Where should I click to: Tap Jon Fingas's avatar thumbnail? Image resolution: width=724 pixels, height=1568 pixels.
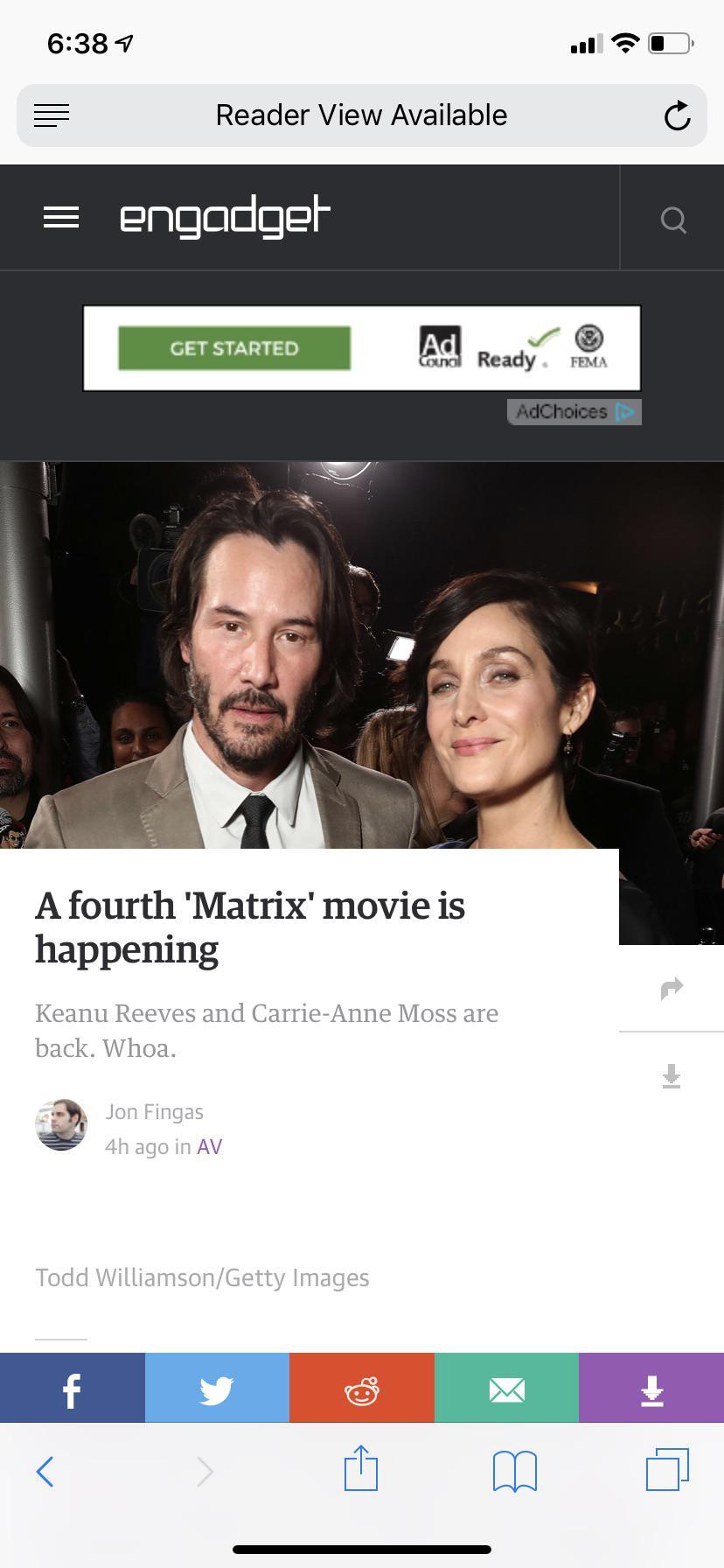pyautogui.click(x=60, y=1124)
